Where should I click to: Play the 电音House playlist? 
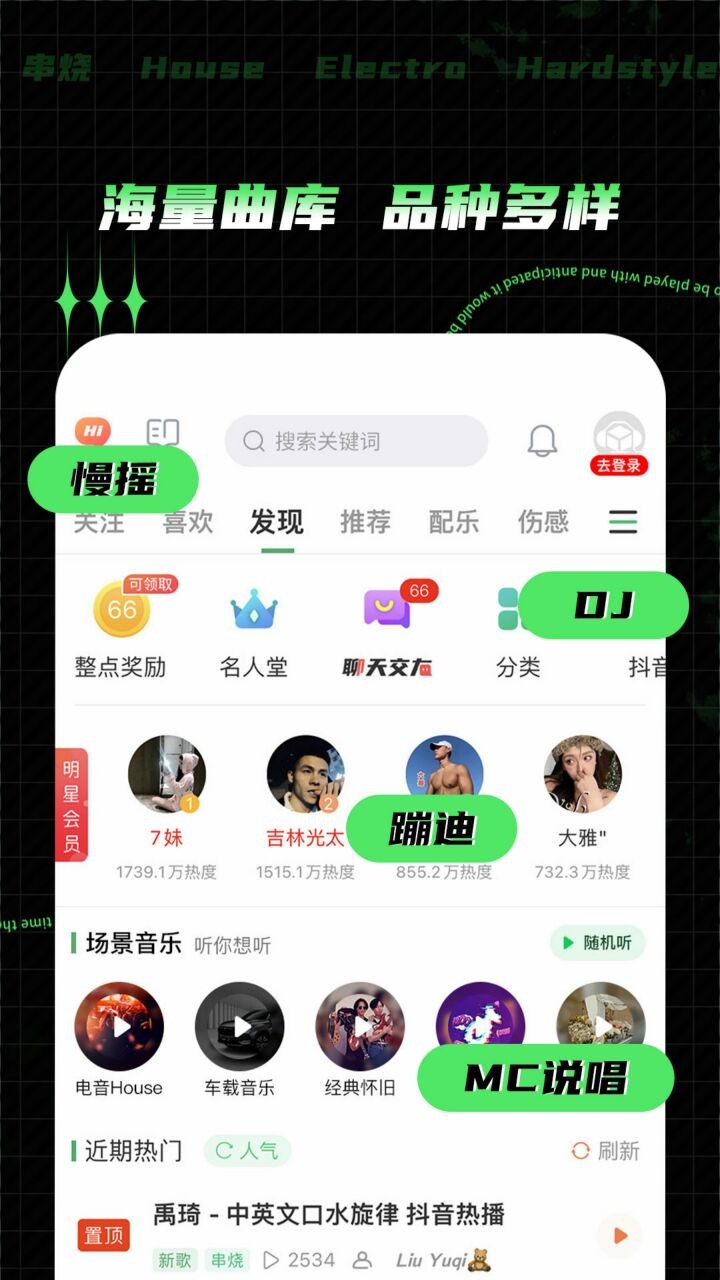[119, 1027]
